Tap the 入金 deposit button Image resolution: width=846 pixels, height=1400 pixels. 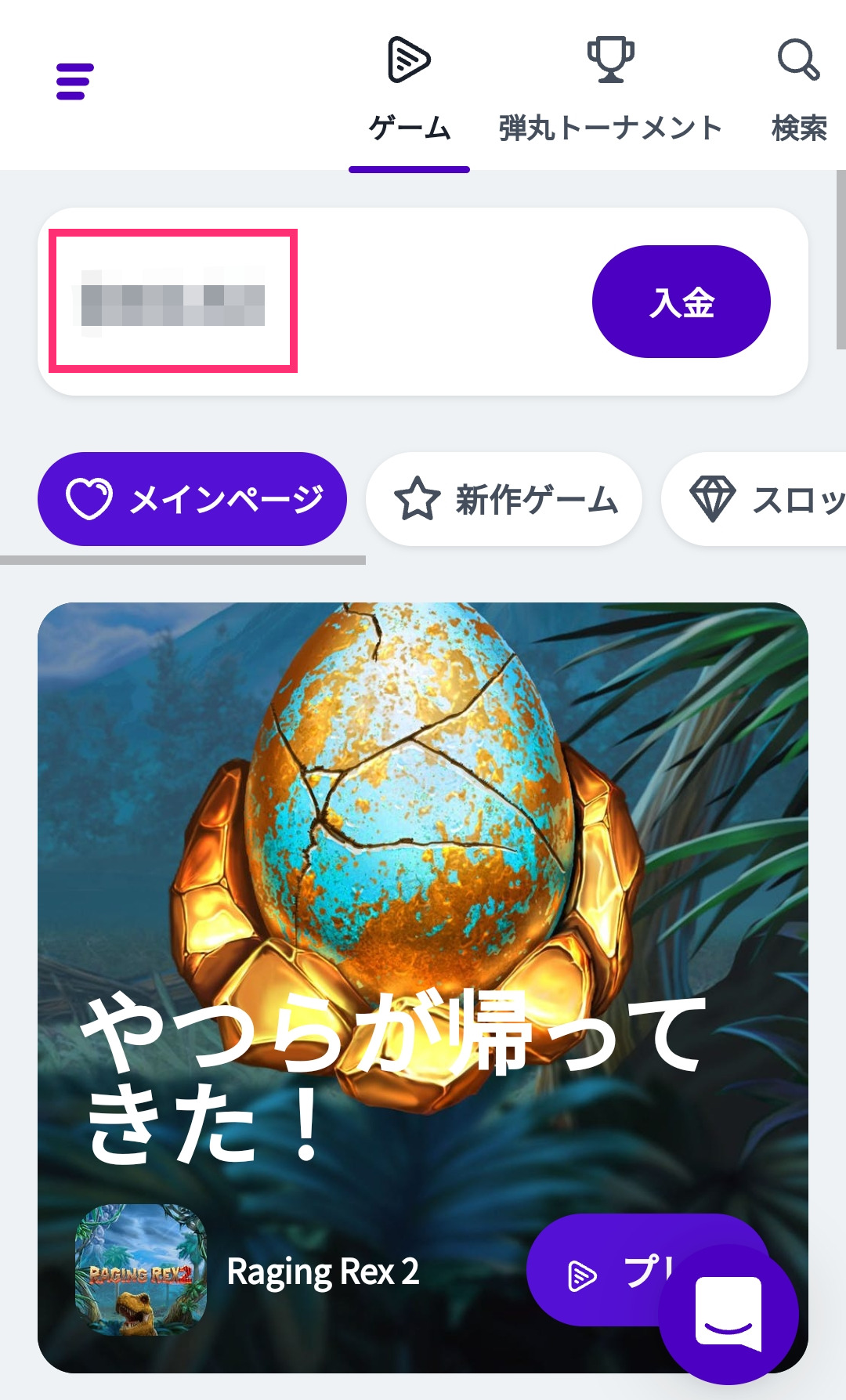[681, 302]
